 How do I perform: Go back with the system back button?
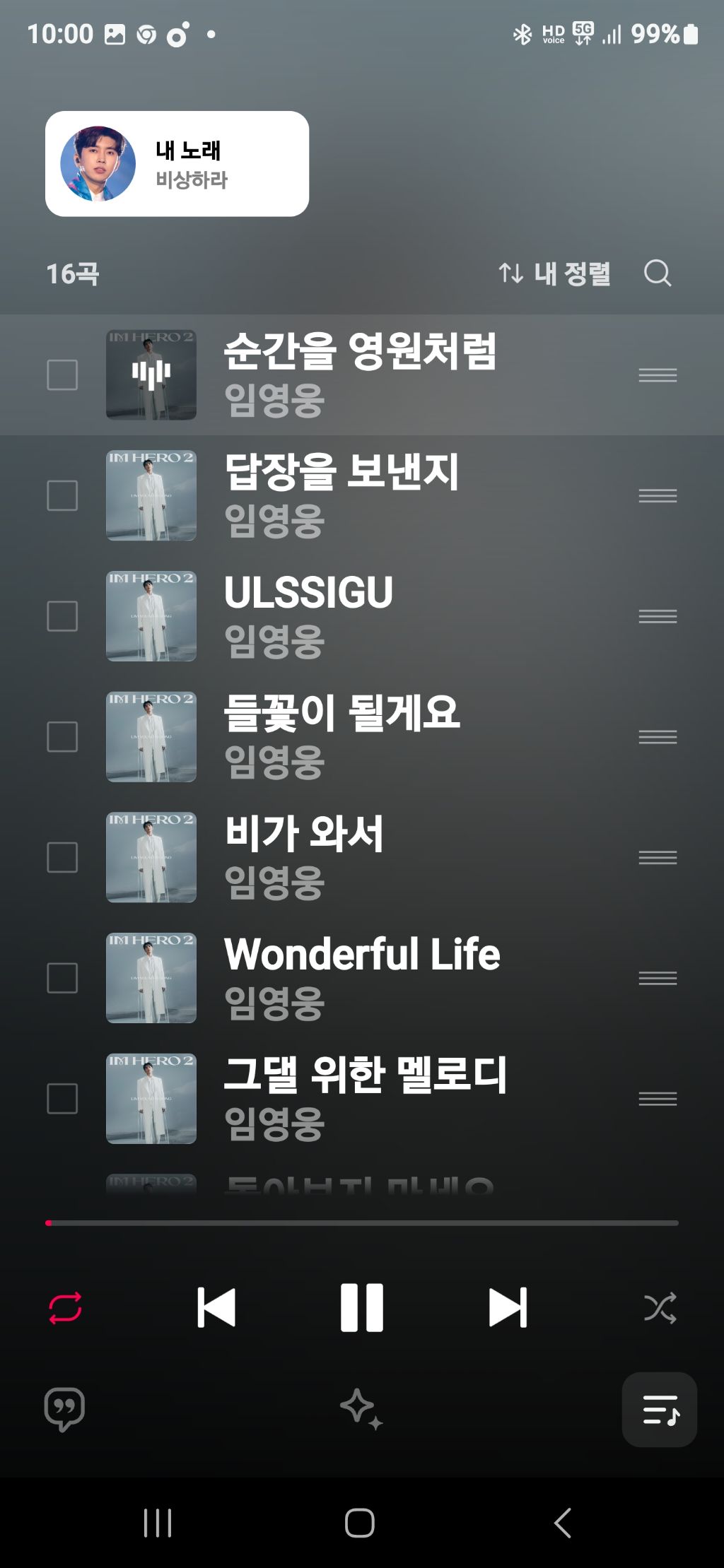[x=563, y=1523]
